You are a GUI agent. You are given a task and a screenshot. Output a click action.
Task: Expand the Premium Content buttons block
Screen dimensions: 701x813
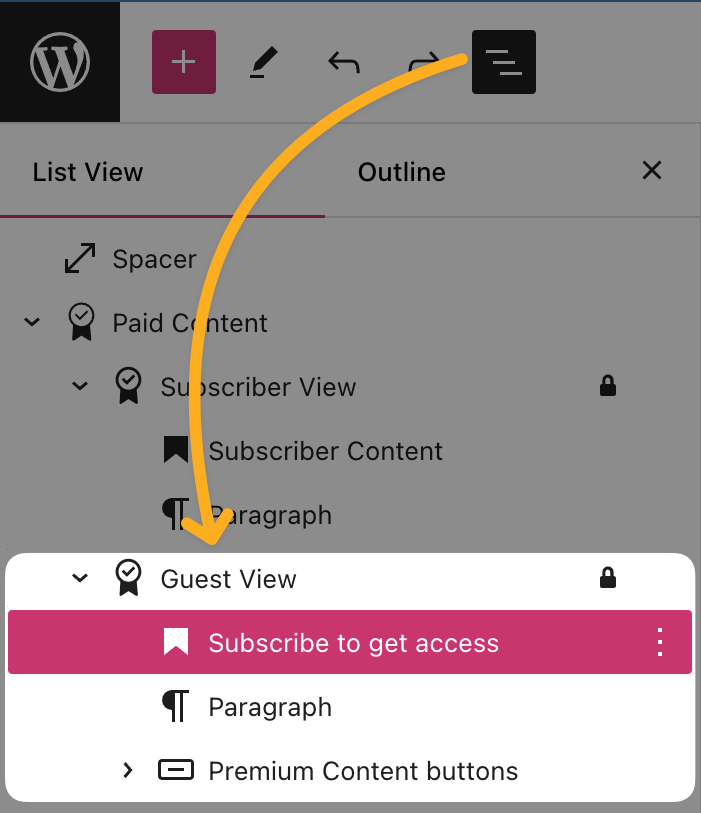(128, 771)
